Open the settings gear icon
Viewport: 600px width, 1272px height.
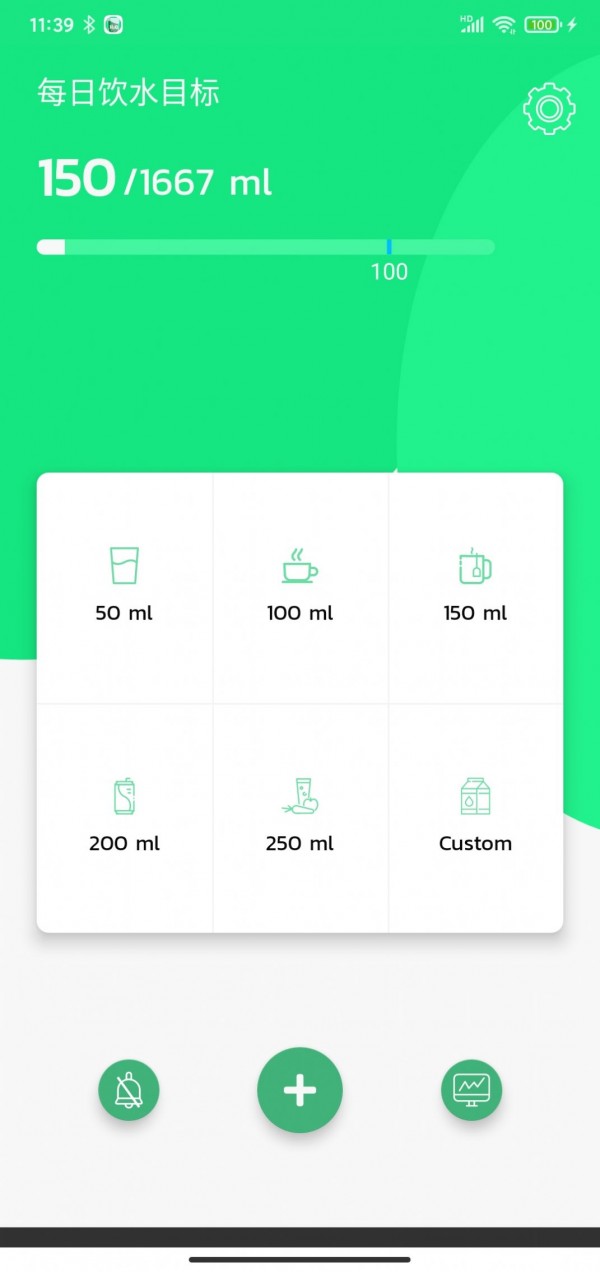[549, 109]
